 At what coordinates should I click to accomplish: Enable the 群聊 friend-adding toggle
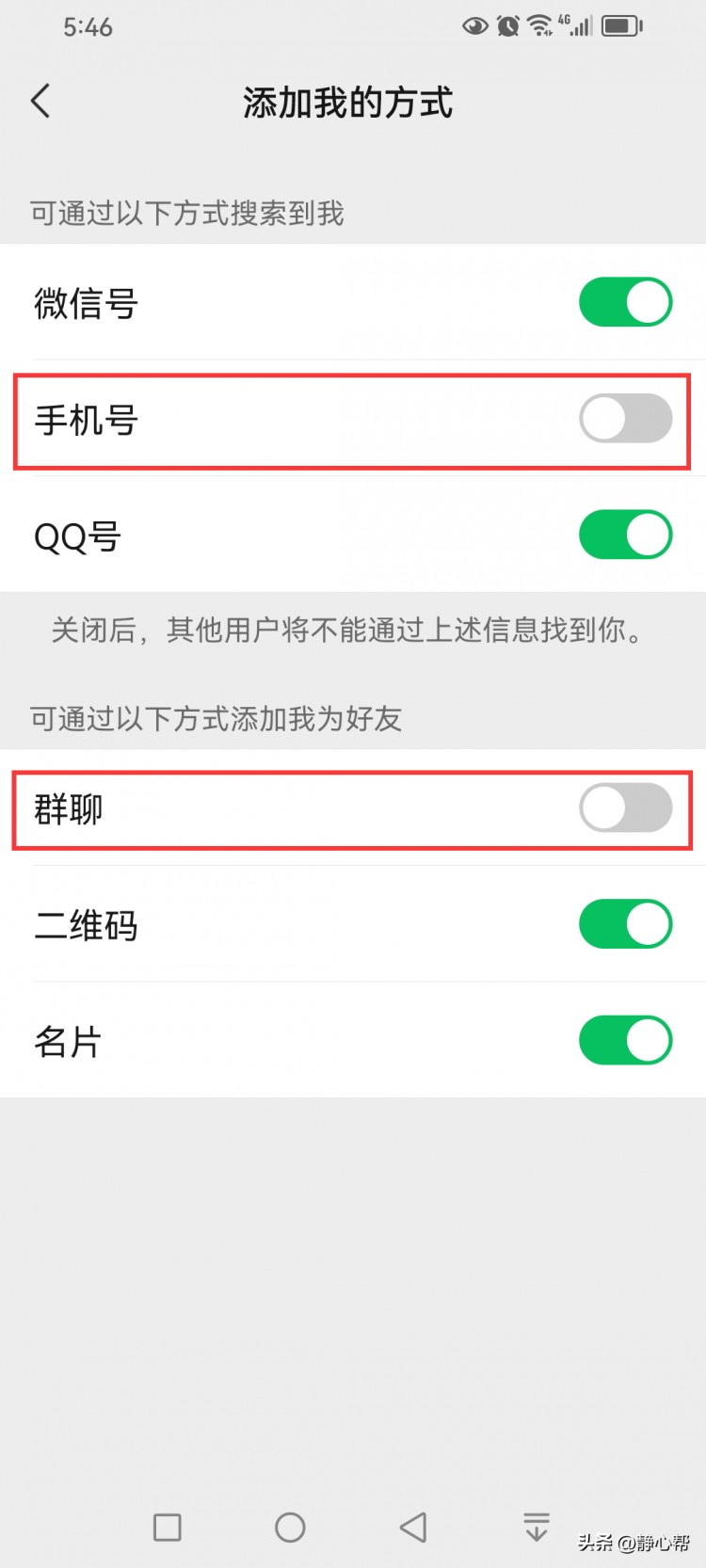tap(625, 808)
